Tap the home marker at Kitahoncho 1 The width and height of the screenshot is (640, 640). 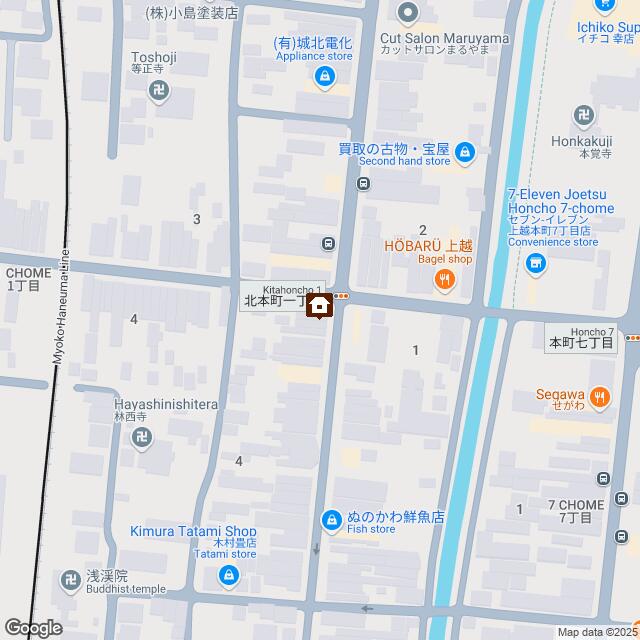tap(318, 307)
